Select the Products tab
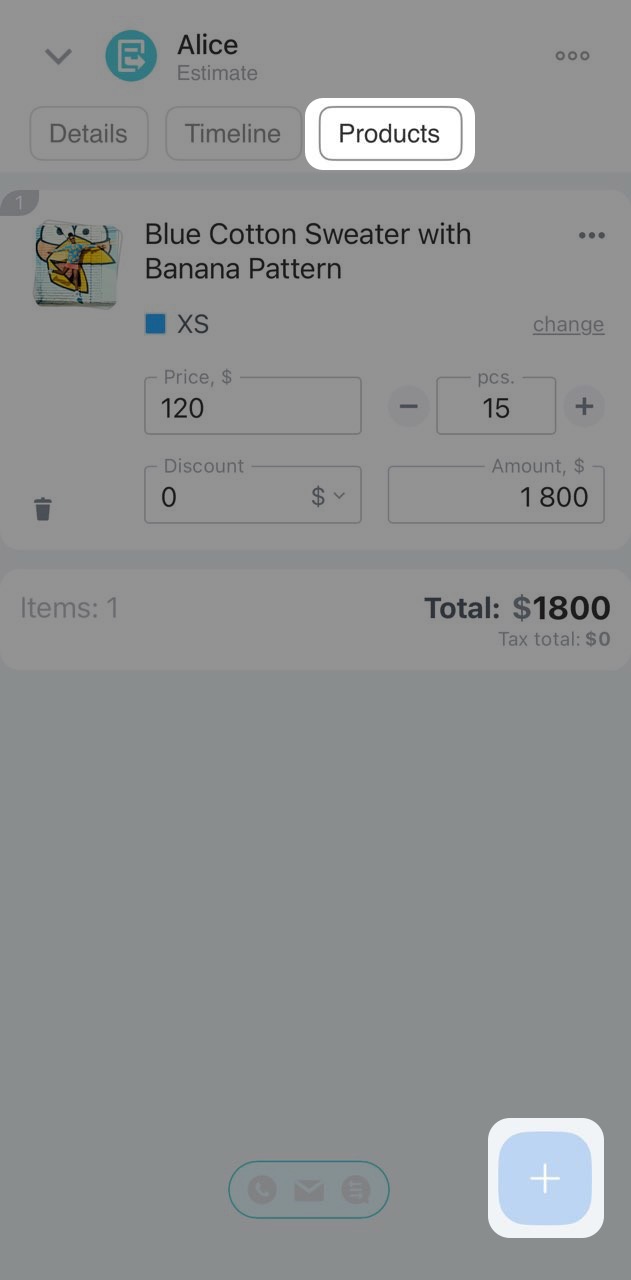The width and height of the screenshot is (631, 1280). pos(389,134)
